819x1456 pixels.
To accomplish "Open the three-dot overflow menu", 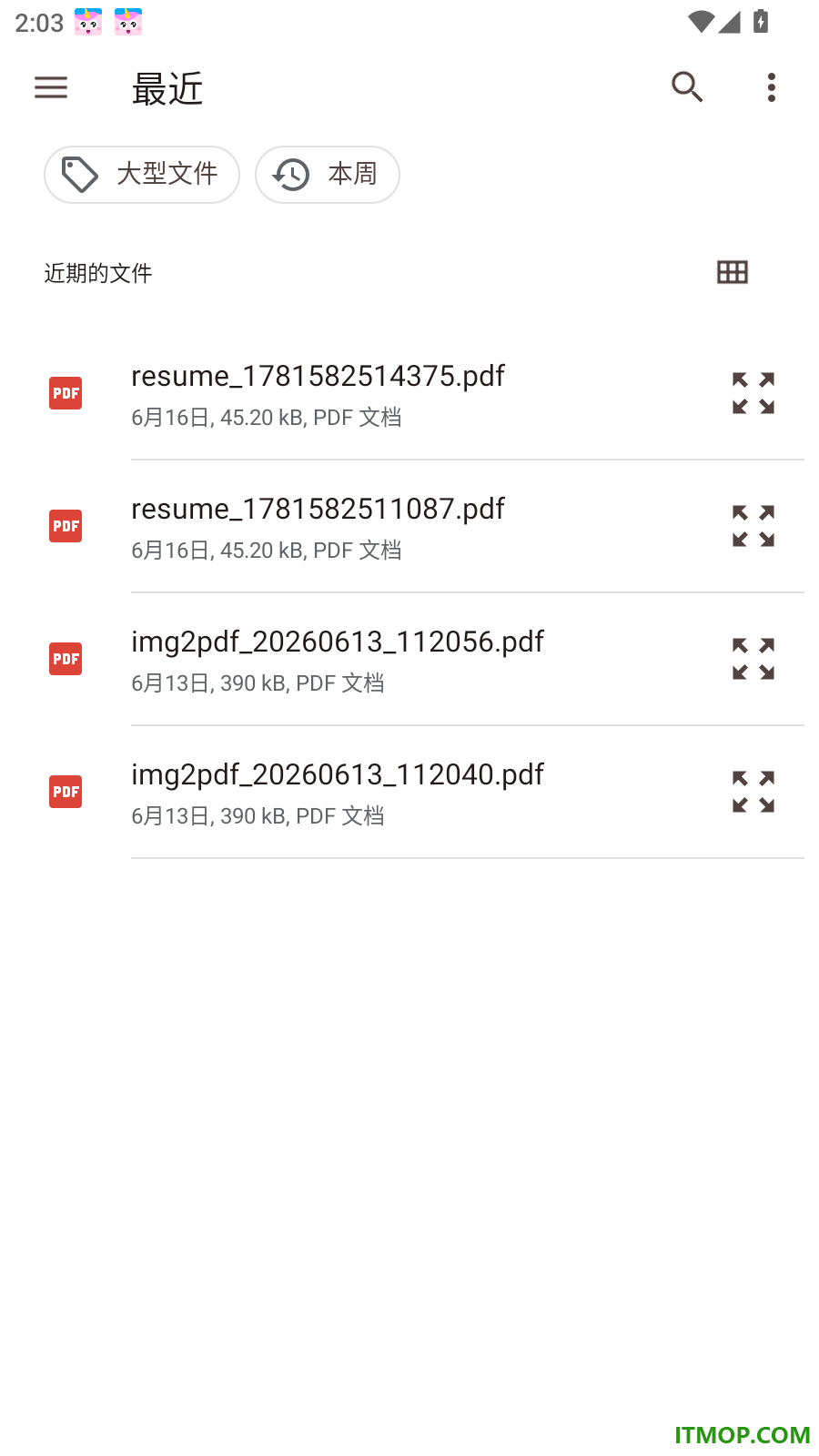I will click(x=772, y=87).
